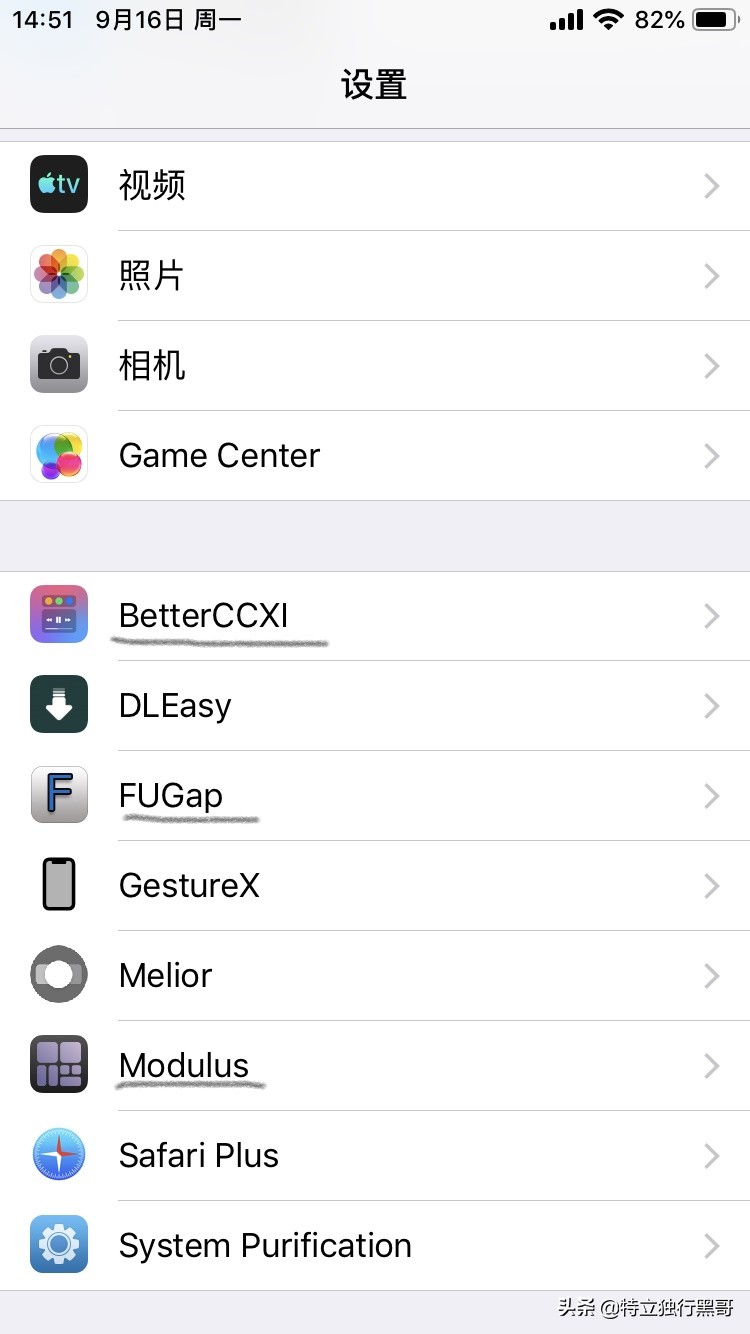Tap the Game Center bubbles icon
Screen dimensions: 750x1334
pyautogui.click(x=58, y=455)
